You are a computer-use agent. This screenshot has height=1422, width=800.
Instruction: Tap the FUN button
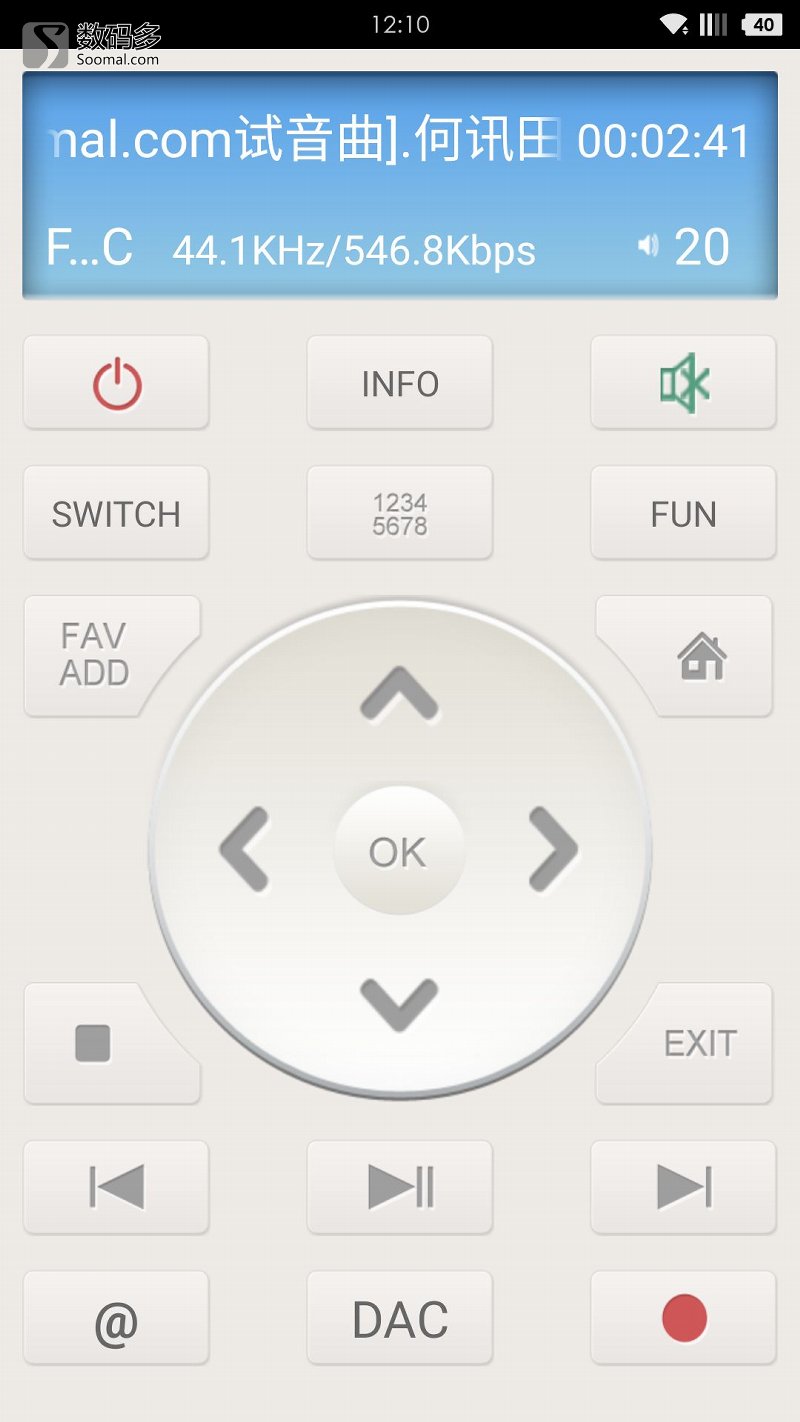click(x=683, y=514)
